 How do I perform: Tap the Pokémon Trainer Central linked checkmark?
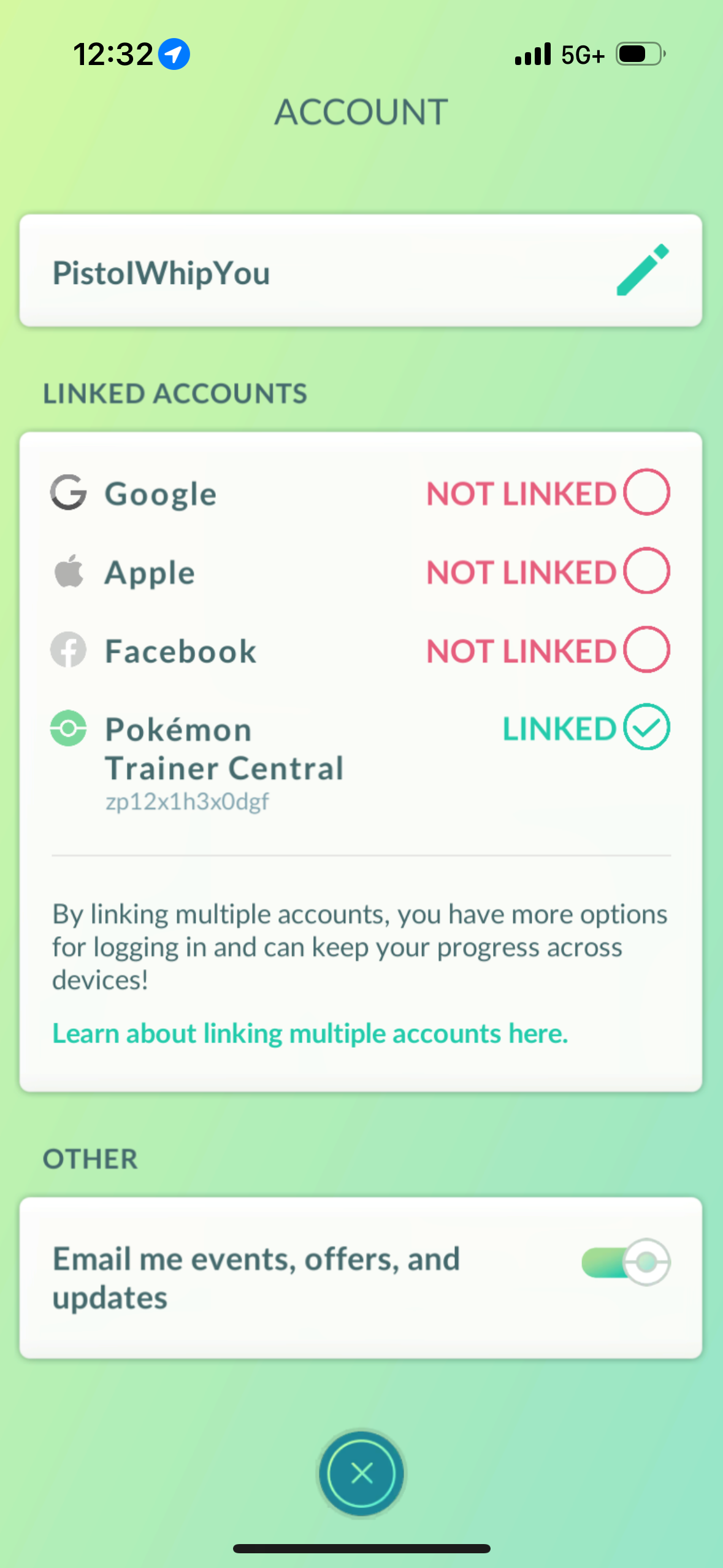[646, 728]
